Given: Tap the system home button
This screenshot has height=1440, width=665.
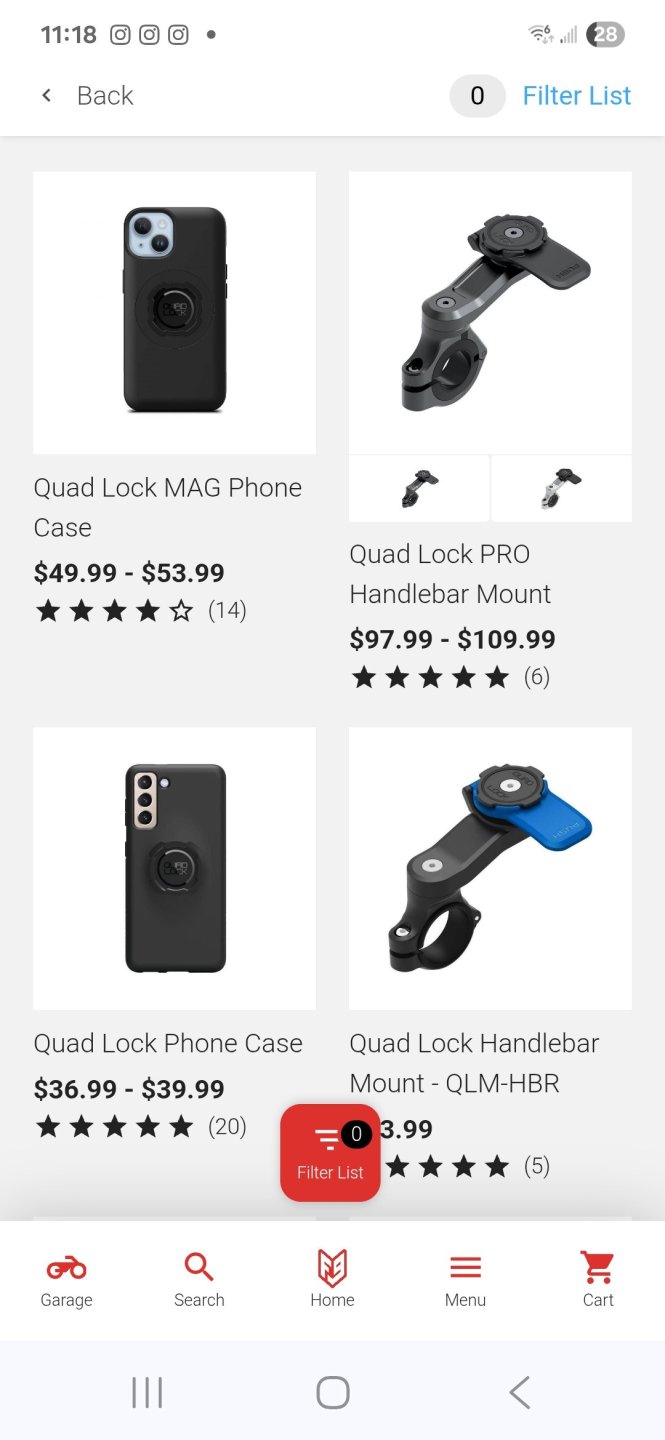Looking at the screenshot, I should coord(332,1392).
